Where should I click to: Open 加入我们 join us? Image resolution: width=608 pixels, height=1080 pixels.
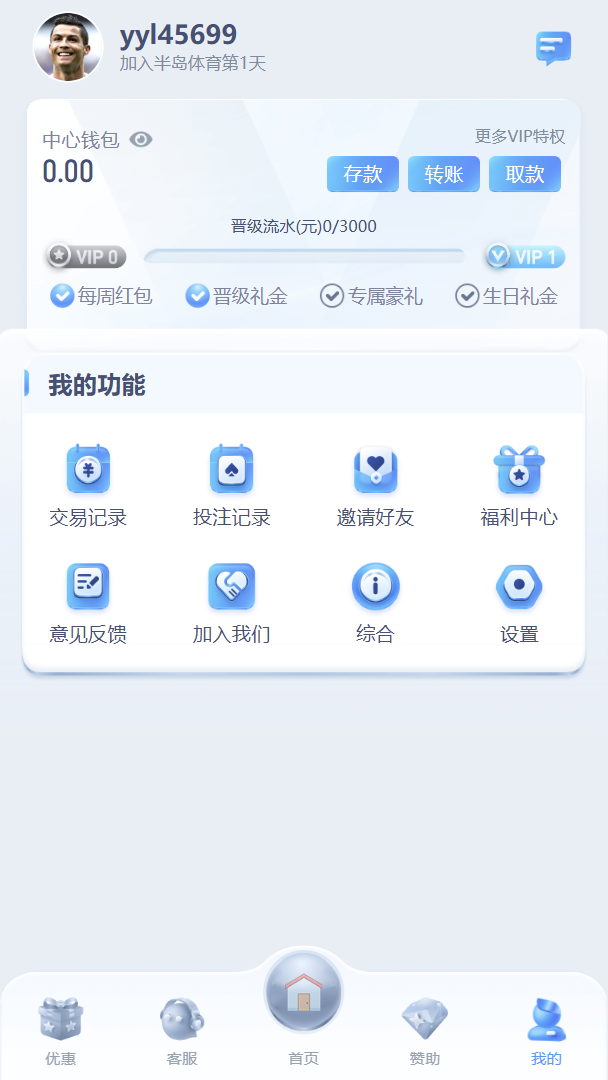pos(232,603)
